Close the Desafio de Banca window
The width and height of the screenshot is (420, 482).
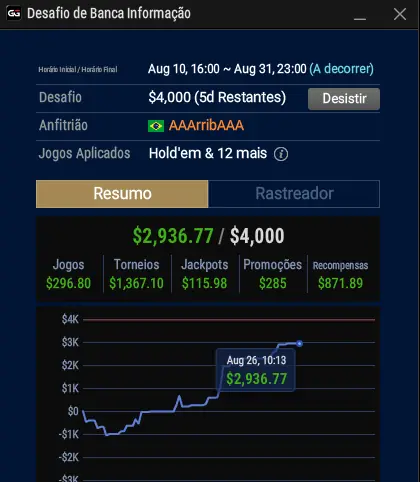(x=400, y=14)
